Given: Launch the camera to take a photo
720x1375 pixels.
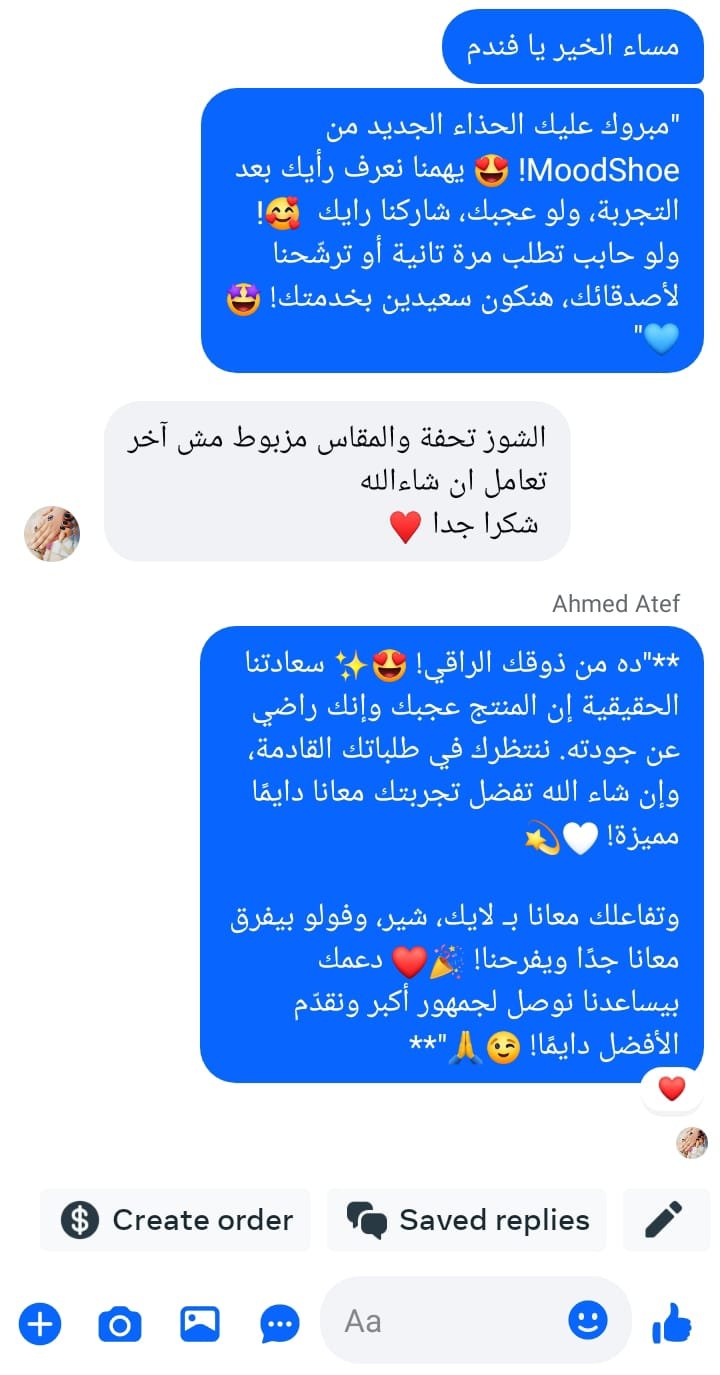Looking at the screenshot, I should click(120, 1325).
